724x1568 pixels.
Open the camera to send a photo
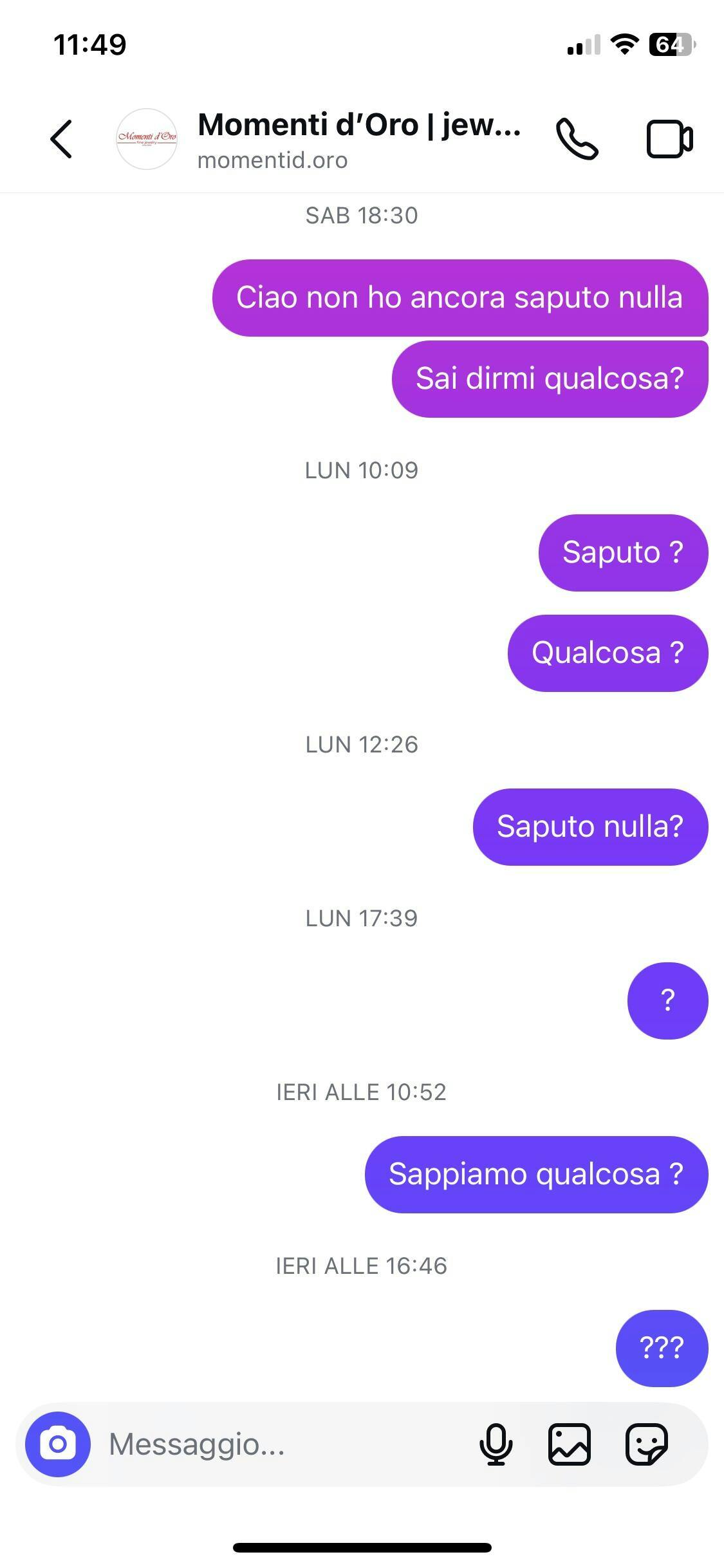coord(58,1444)
